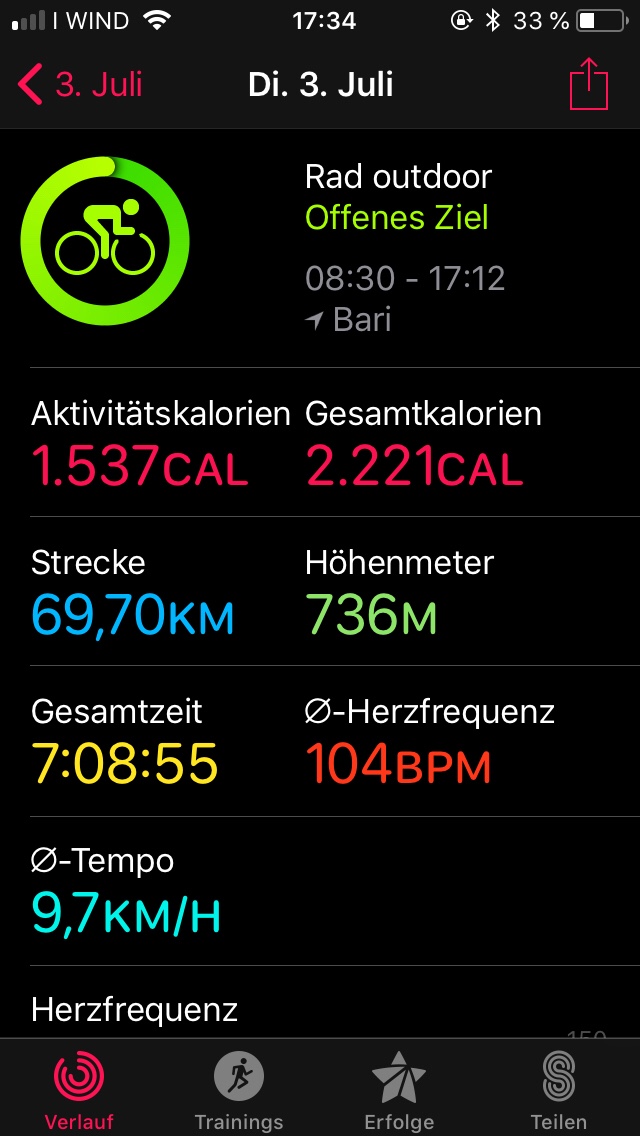640x1136 pixels.
Task: Open the Trainings tab
Action: tap(238, 1090)
